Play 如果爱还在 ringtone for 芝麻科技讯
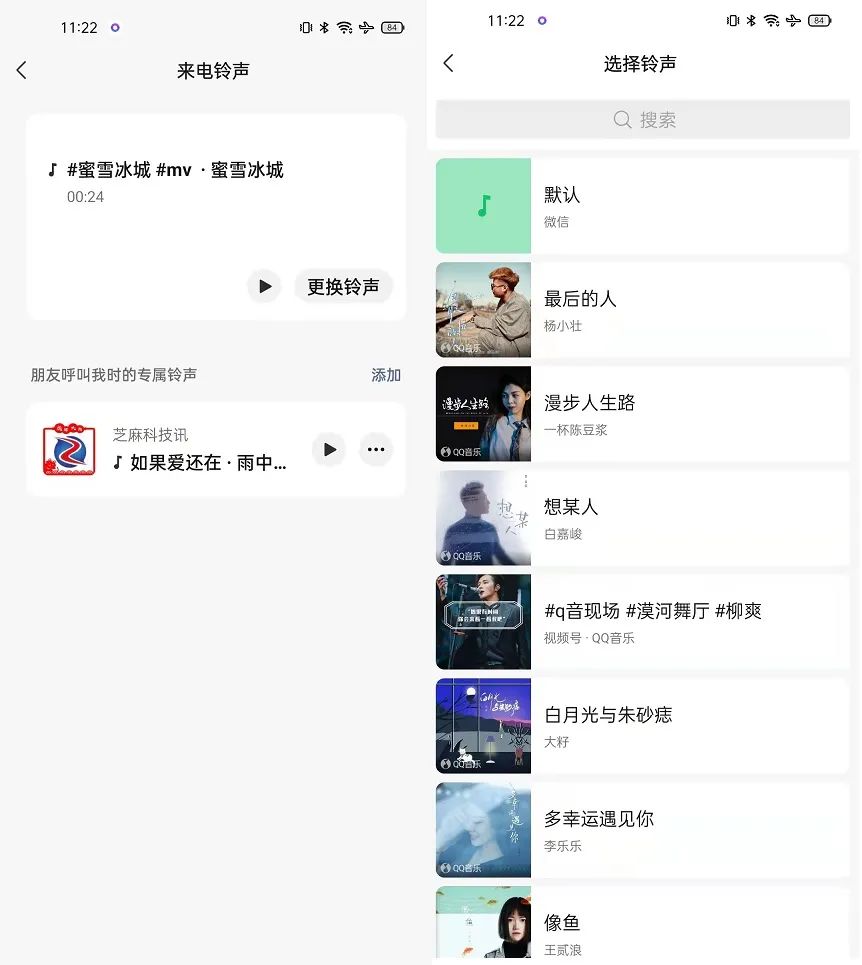The width and height of the screenshot is (862, 965). click(328, 449)
